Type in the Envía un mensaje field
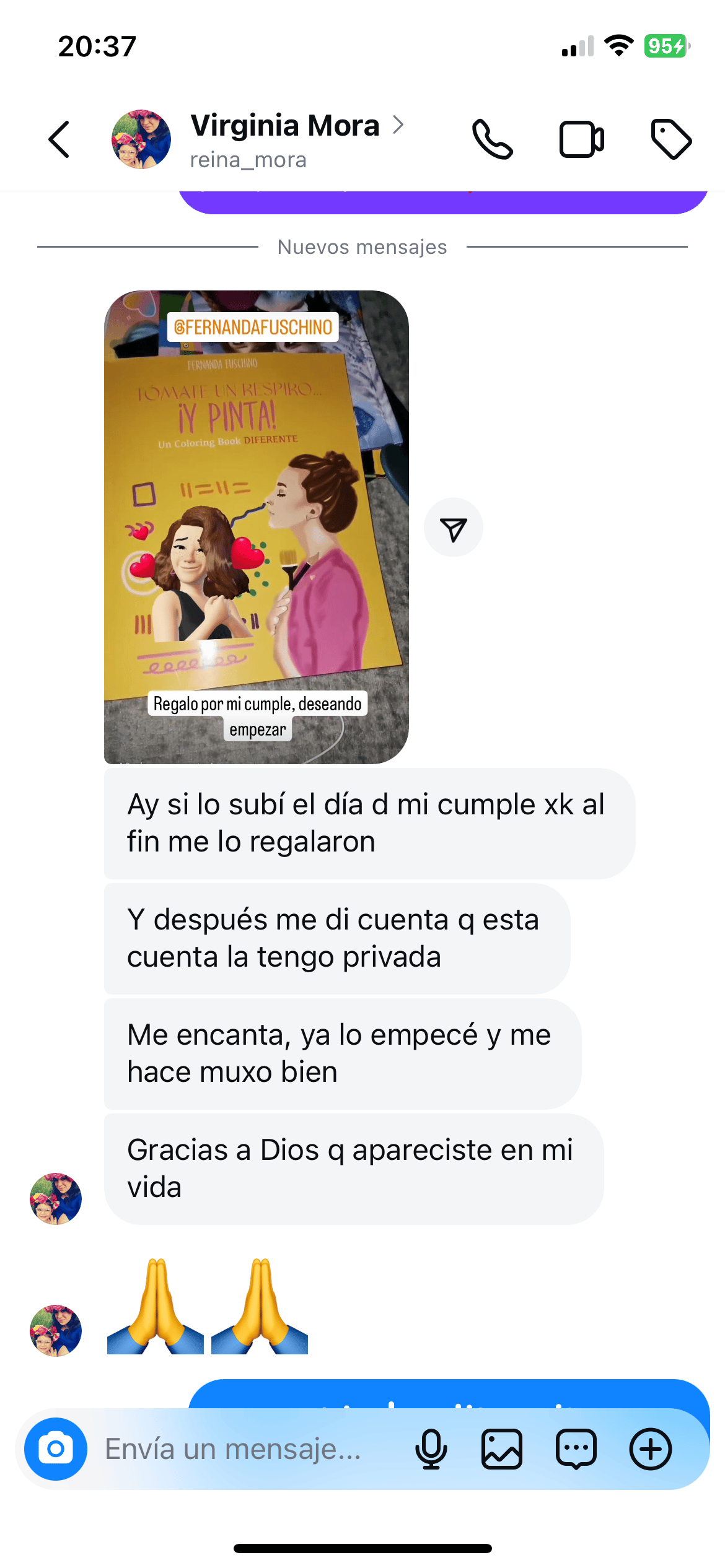The height and width of the screenshot is (1568, 725). click(242, 1449)
